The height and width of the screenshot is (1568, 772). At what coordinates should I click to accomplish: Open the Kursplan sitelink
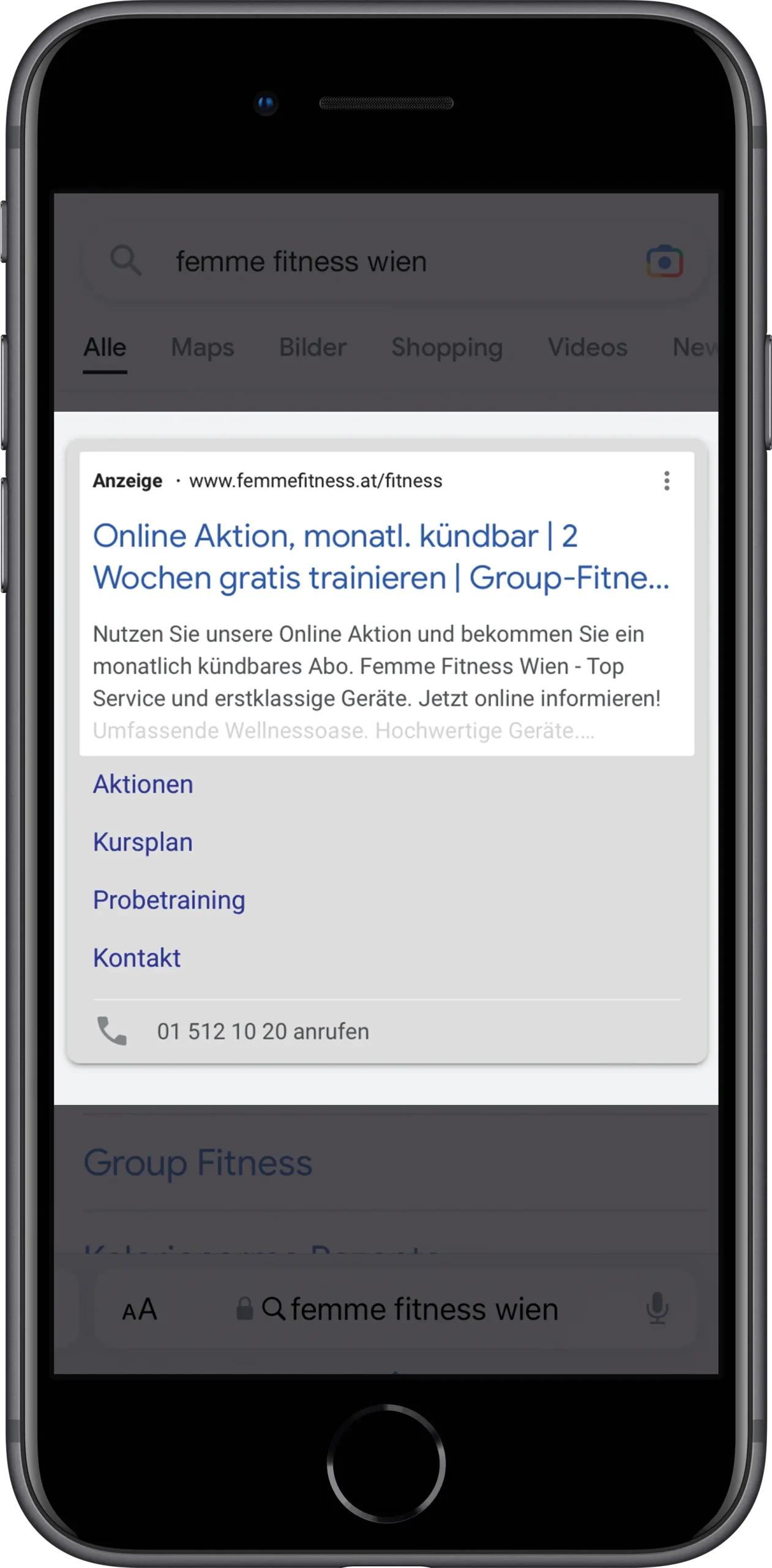tap(143, 842)
